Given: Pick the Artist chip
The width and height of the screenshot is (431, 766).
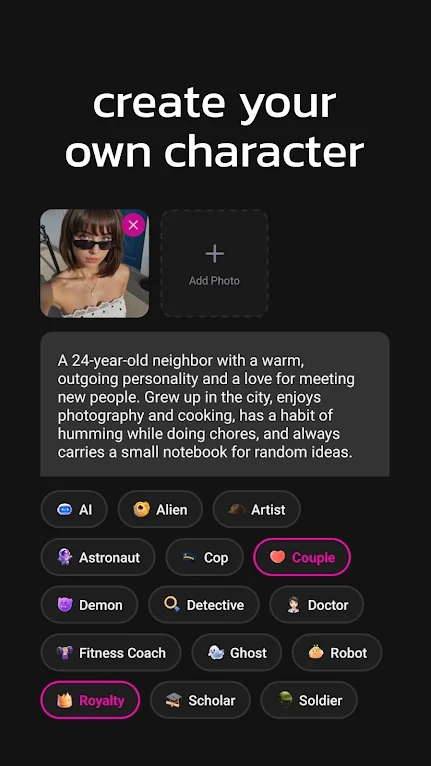Looking at the screenshot, I should coord(257,510).
